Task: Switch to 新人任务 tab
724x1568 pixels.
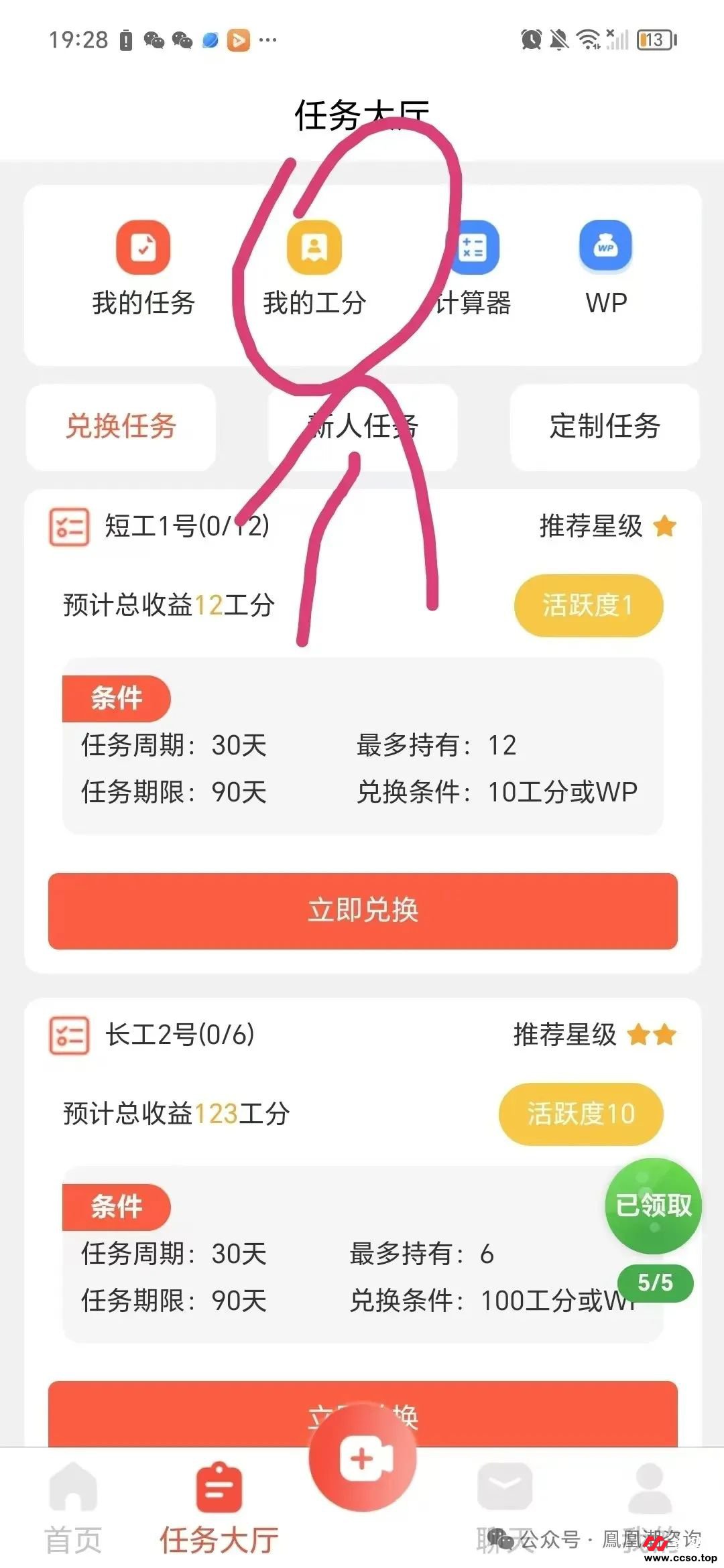Action: pos(363,426)
